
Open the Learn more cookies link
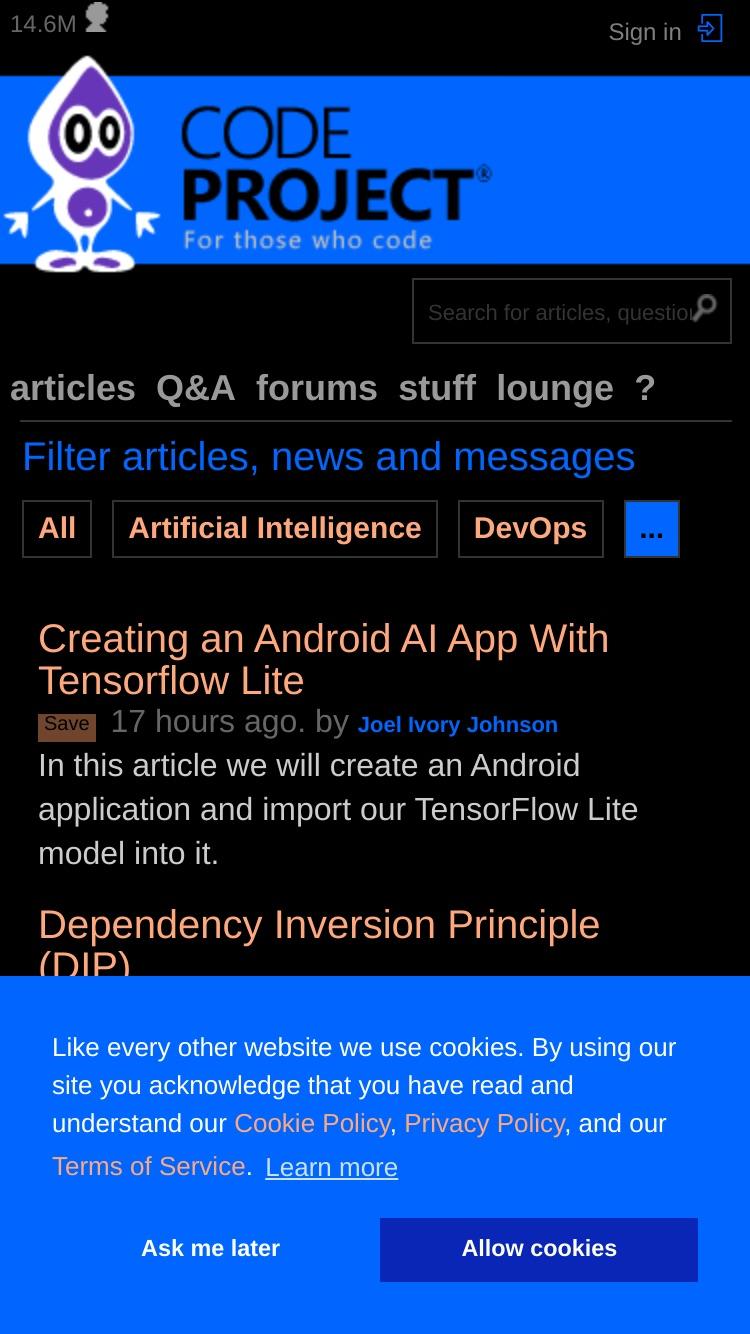click(332, 1167)
